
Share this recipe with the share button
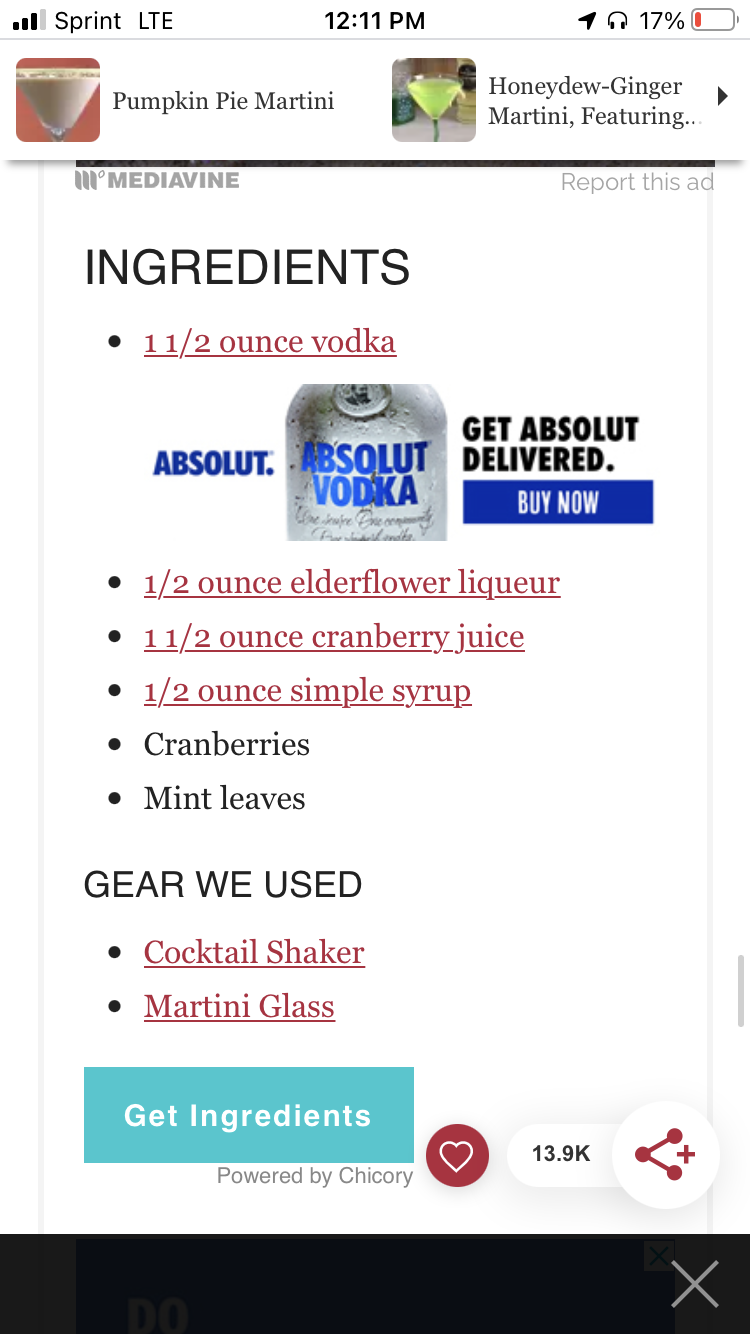pos(665,1155)
